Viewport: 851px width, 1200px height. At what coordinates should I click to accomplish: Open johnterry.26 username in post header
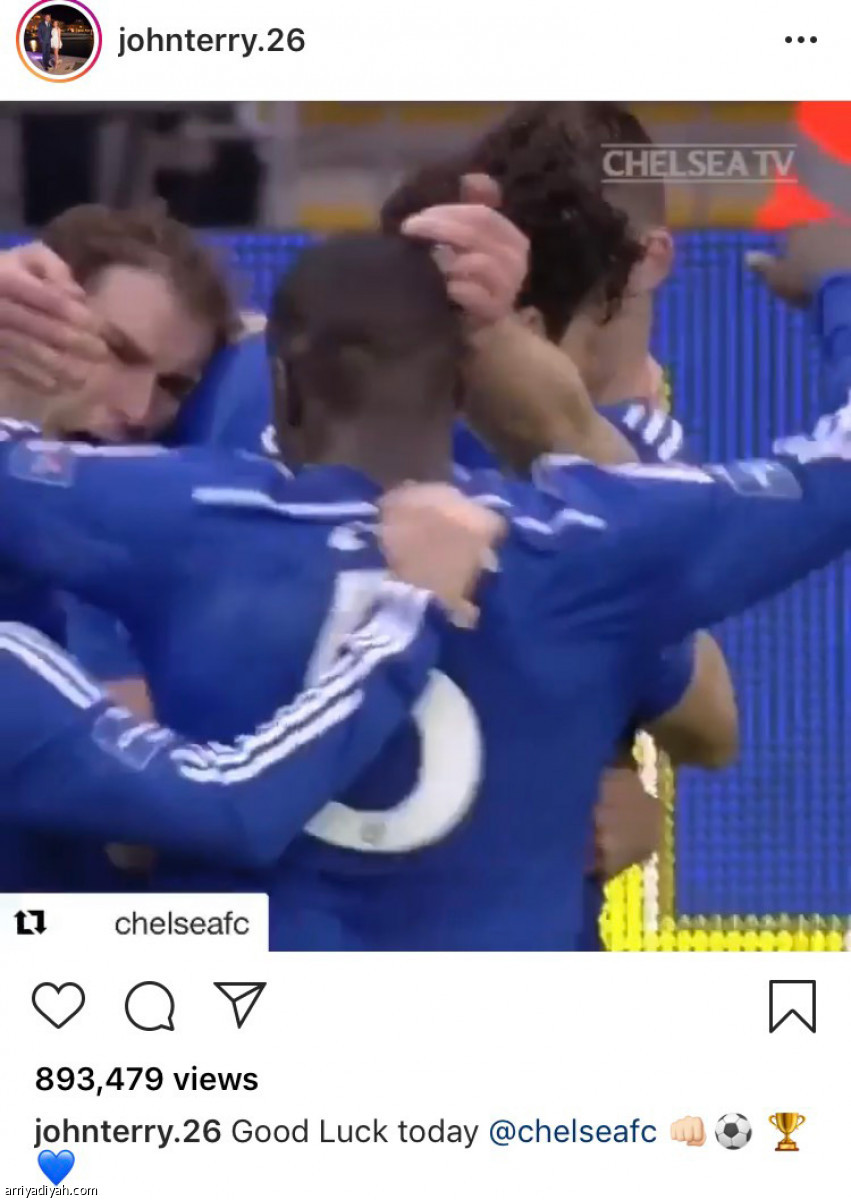pos(211,40)
